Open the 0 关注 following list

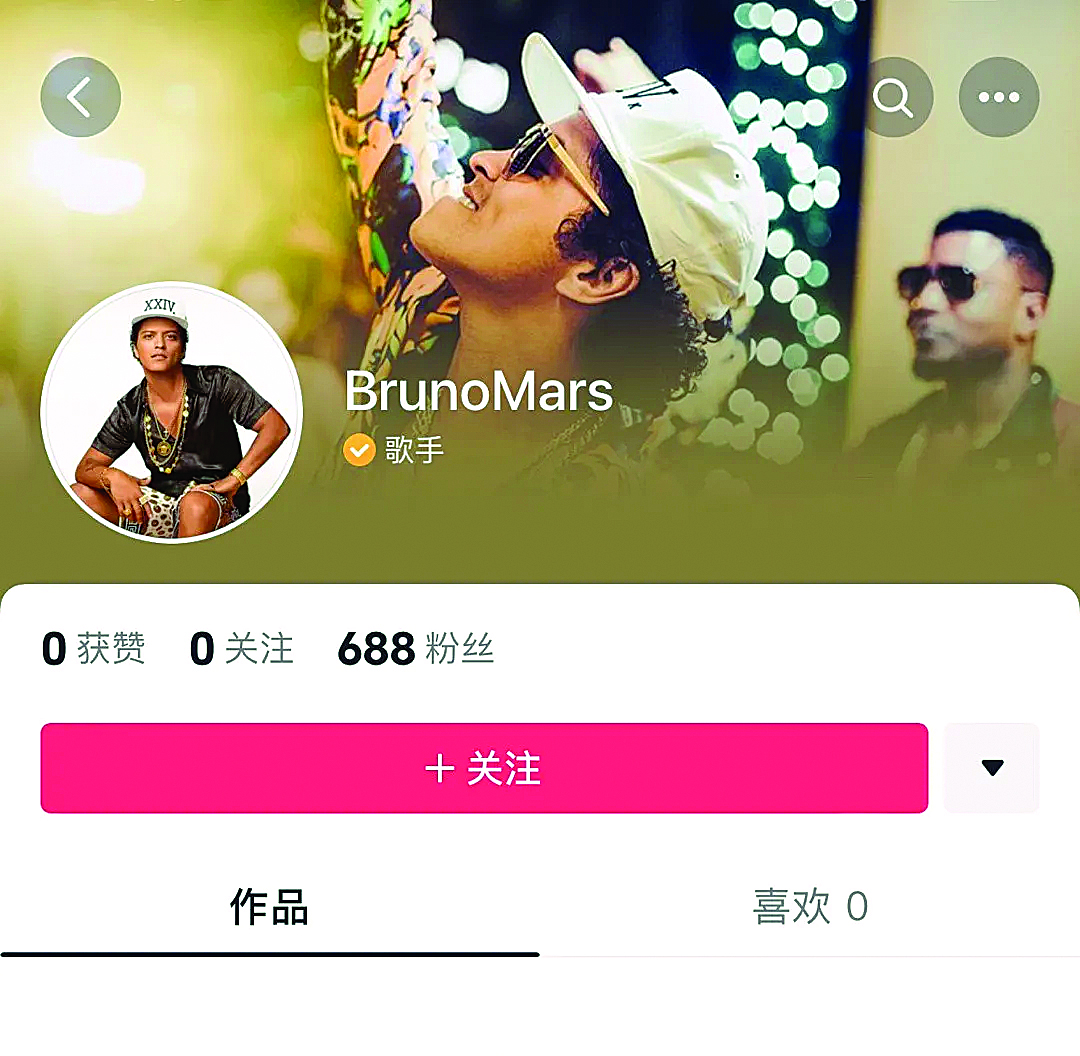[241, 649]
